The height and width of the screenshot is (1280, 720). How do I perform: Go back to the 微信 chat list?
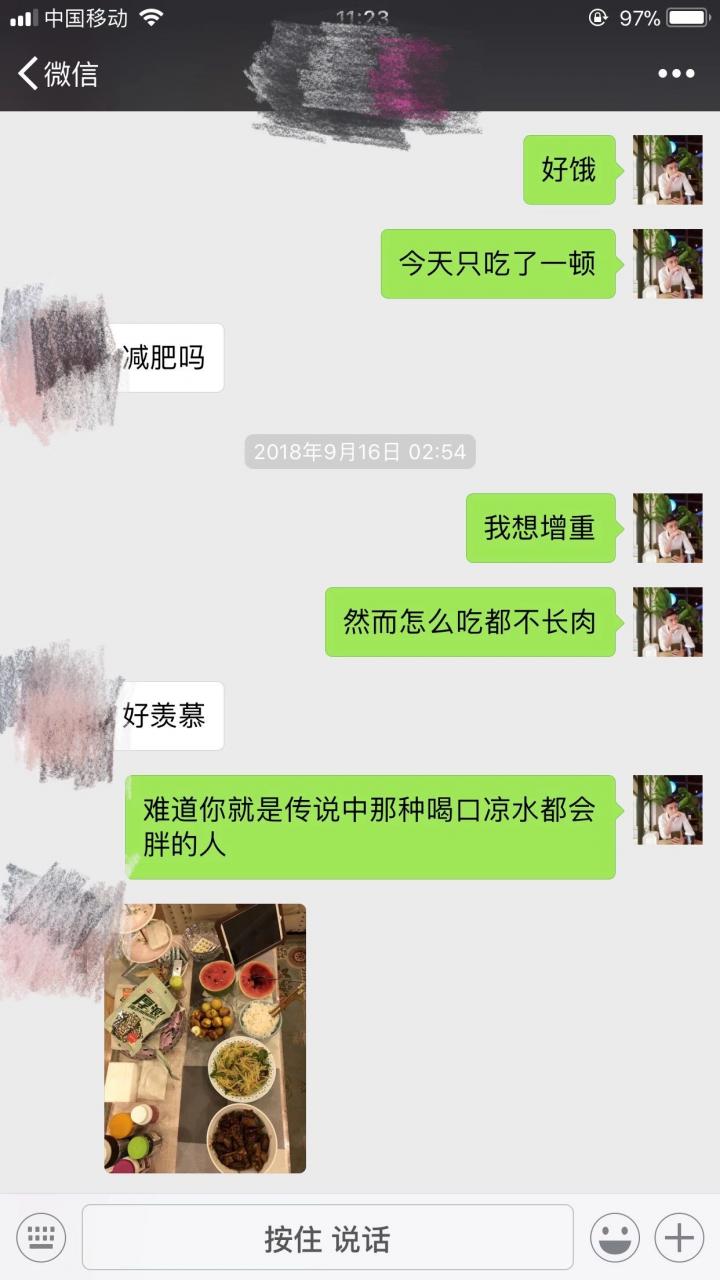[x=57, y=73]
